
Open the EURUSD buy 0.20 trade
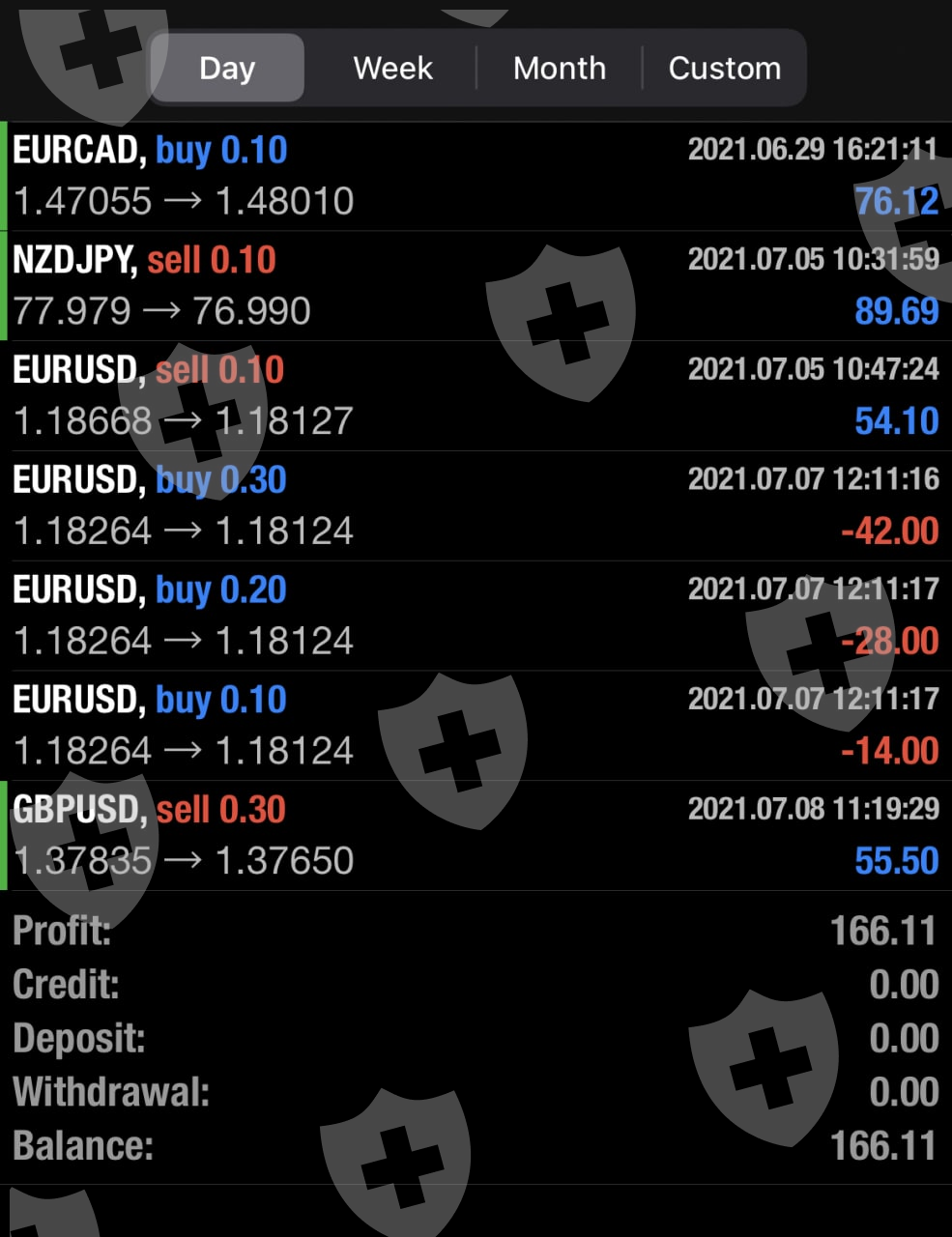pyautogui.click(x=476, y=616)
